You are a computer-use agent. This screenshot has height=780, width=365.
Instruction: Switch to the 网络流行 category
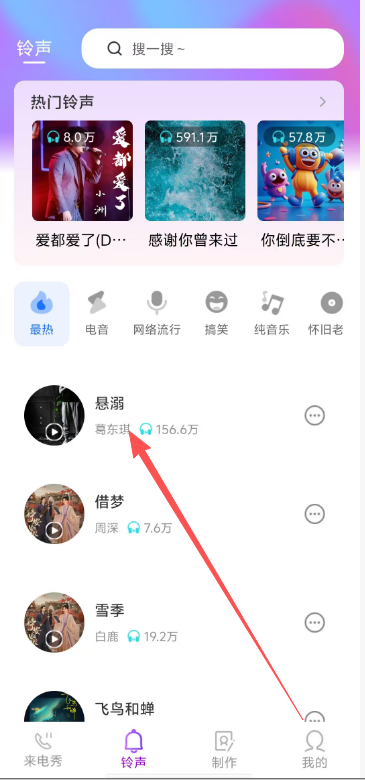(x=157, y=313)
